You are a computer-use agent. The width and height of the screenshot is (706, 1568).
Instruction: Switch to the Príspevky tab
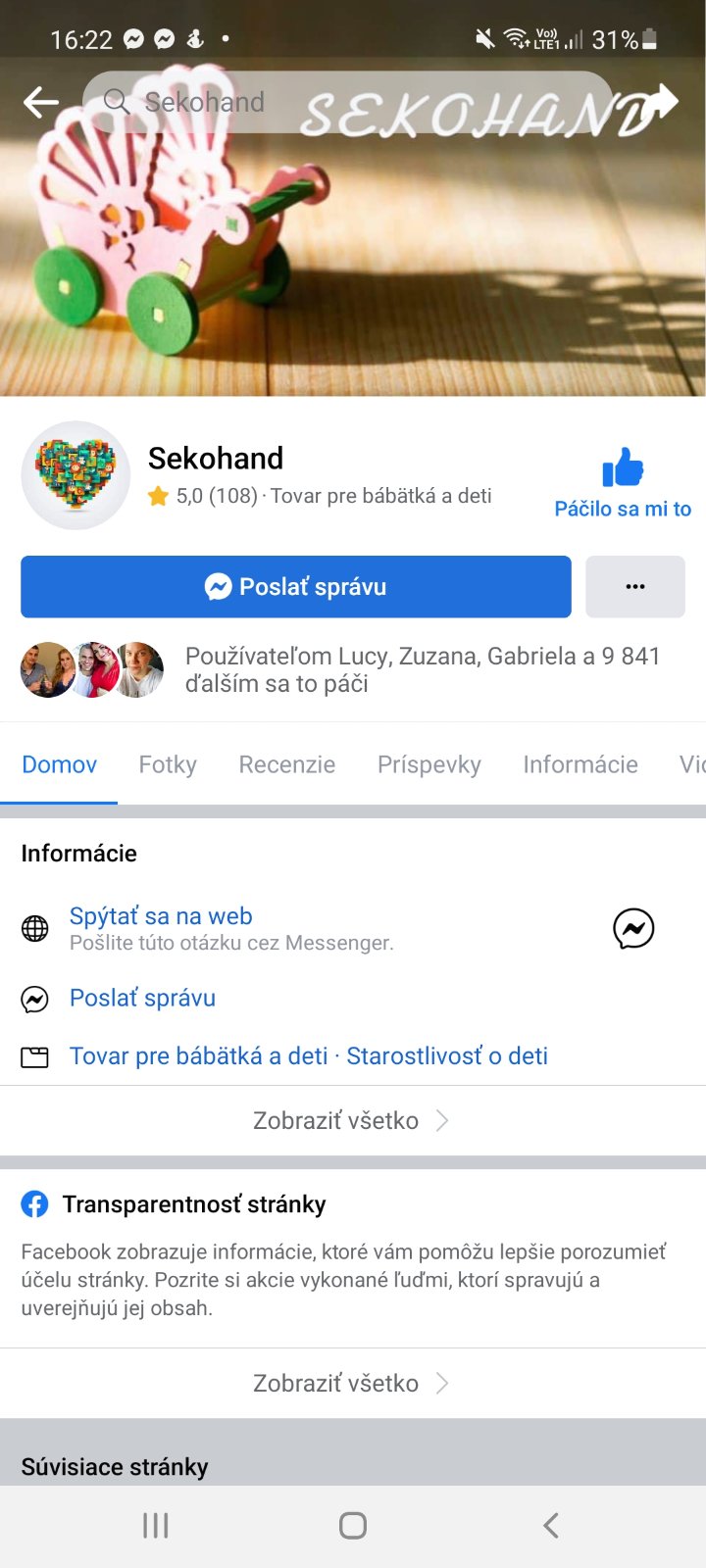(x=429, y=764)
